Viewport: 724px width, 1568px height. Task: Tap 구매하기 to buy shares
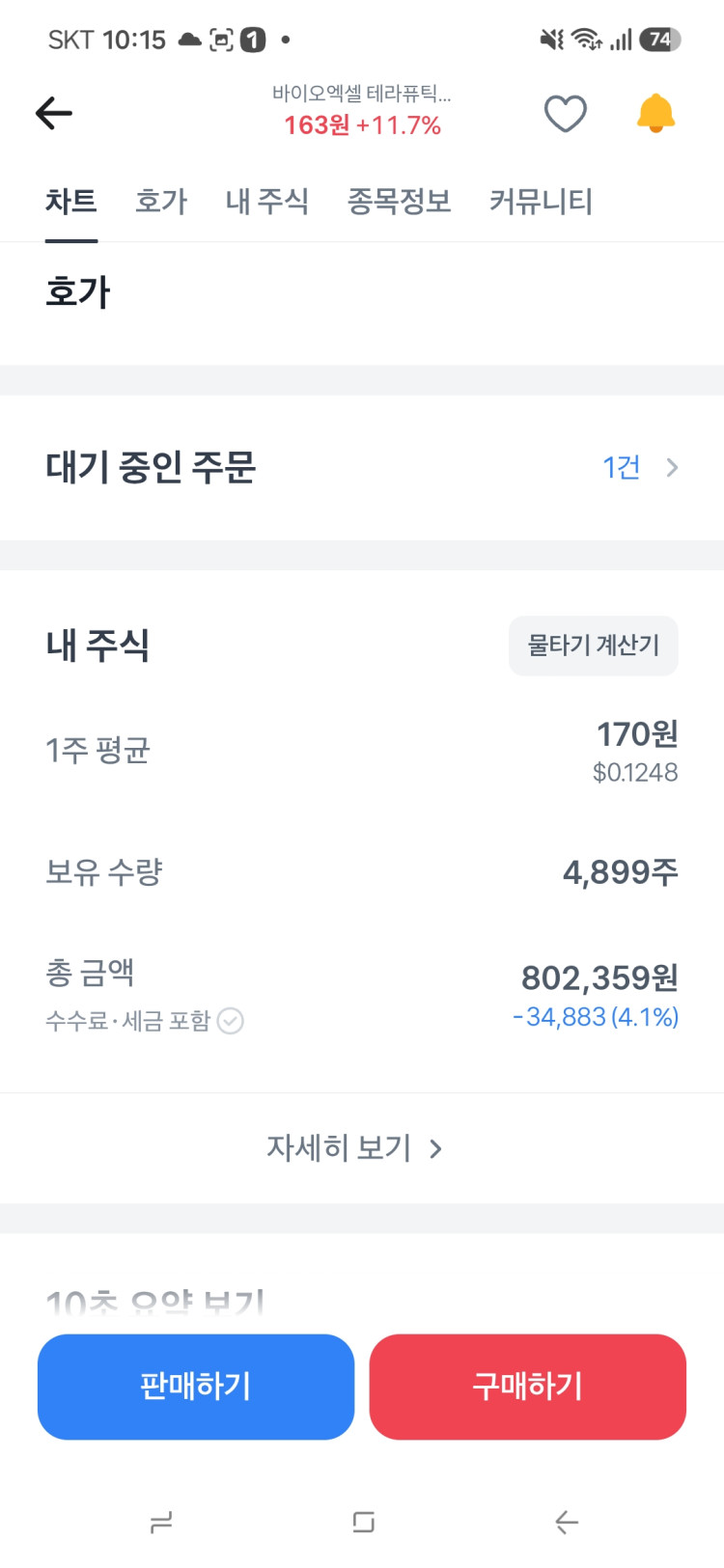528,1387
